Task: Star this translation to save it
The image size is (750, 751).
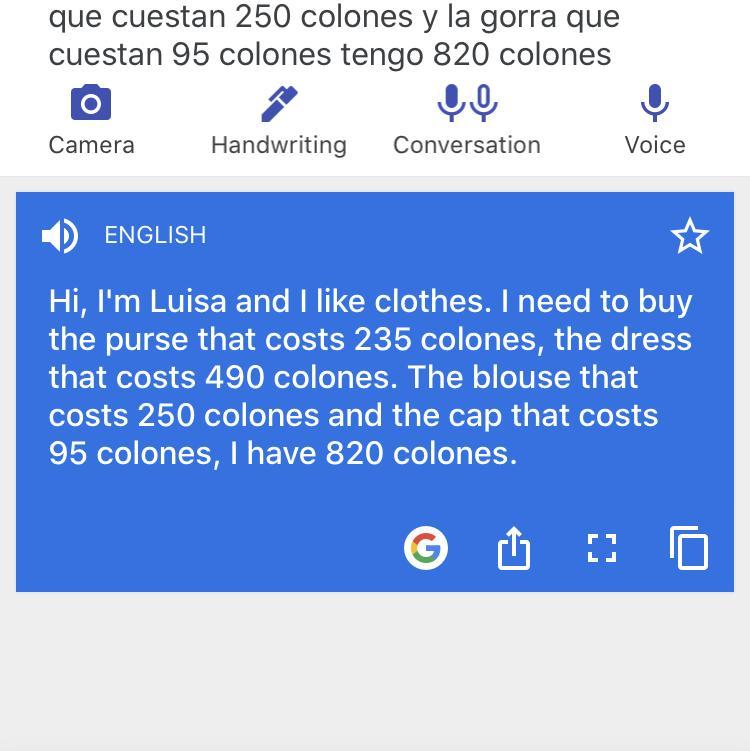Action: [x=689, y=237]
